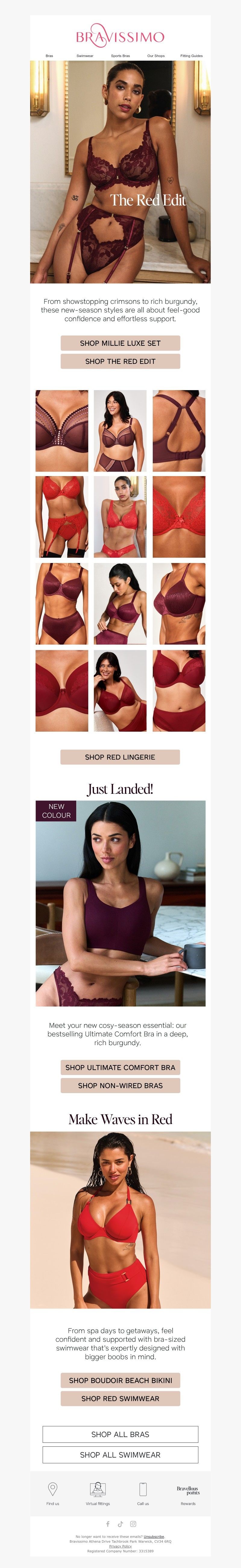
Task: Open the Privacy Policy link
Action: pyautogui.click(x=120, y=1547)
